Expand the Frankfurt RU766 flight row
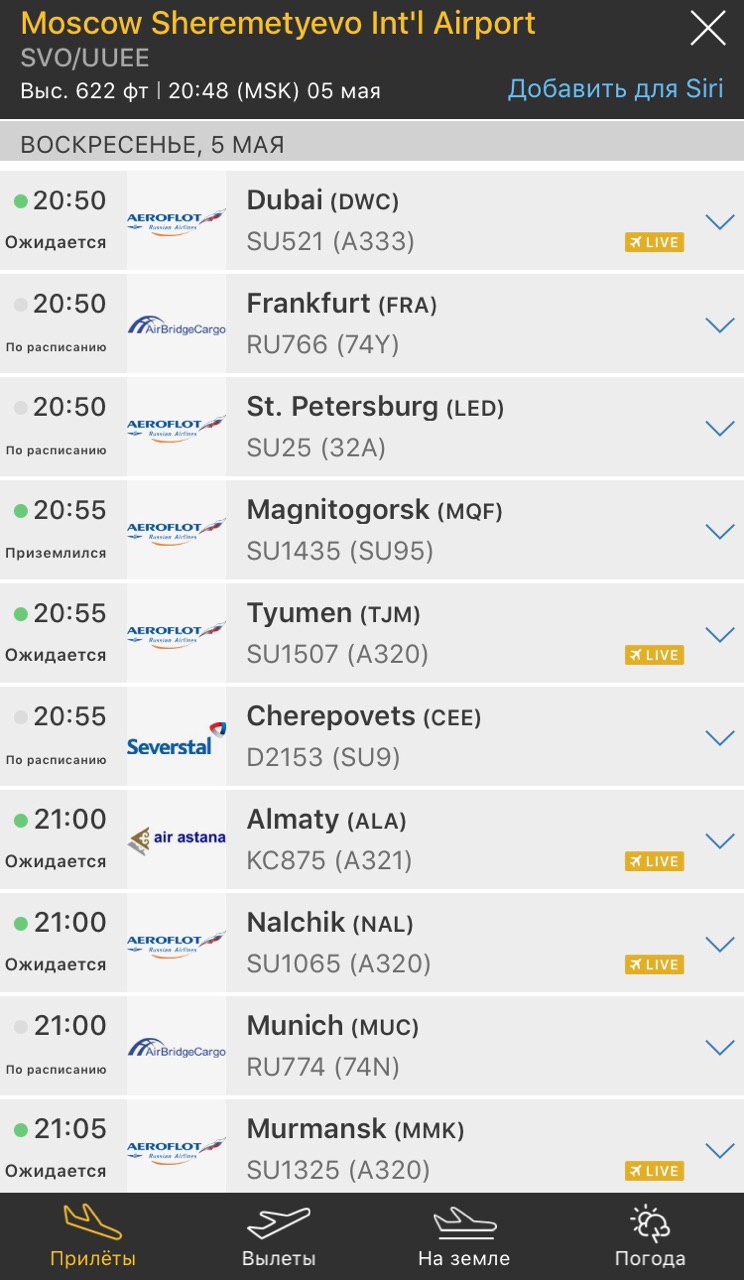The image size is (744, 1280). [x=720, y=325]
